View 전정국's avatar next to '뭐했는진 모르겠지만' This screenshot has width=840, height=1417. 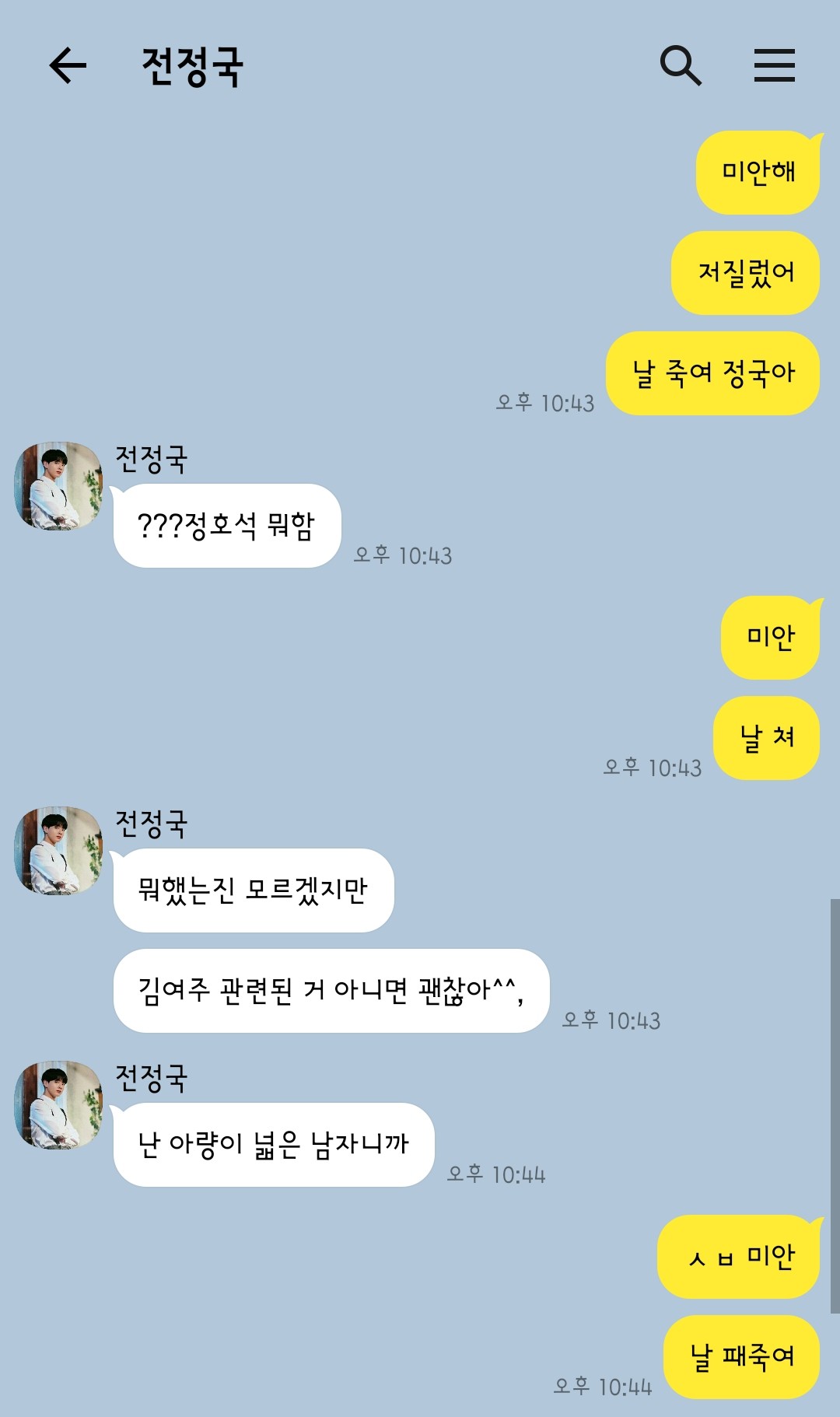(x=59, y=850)
